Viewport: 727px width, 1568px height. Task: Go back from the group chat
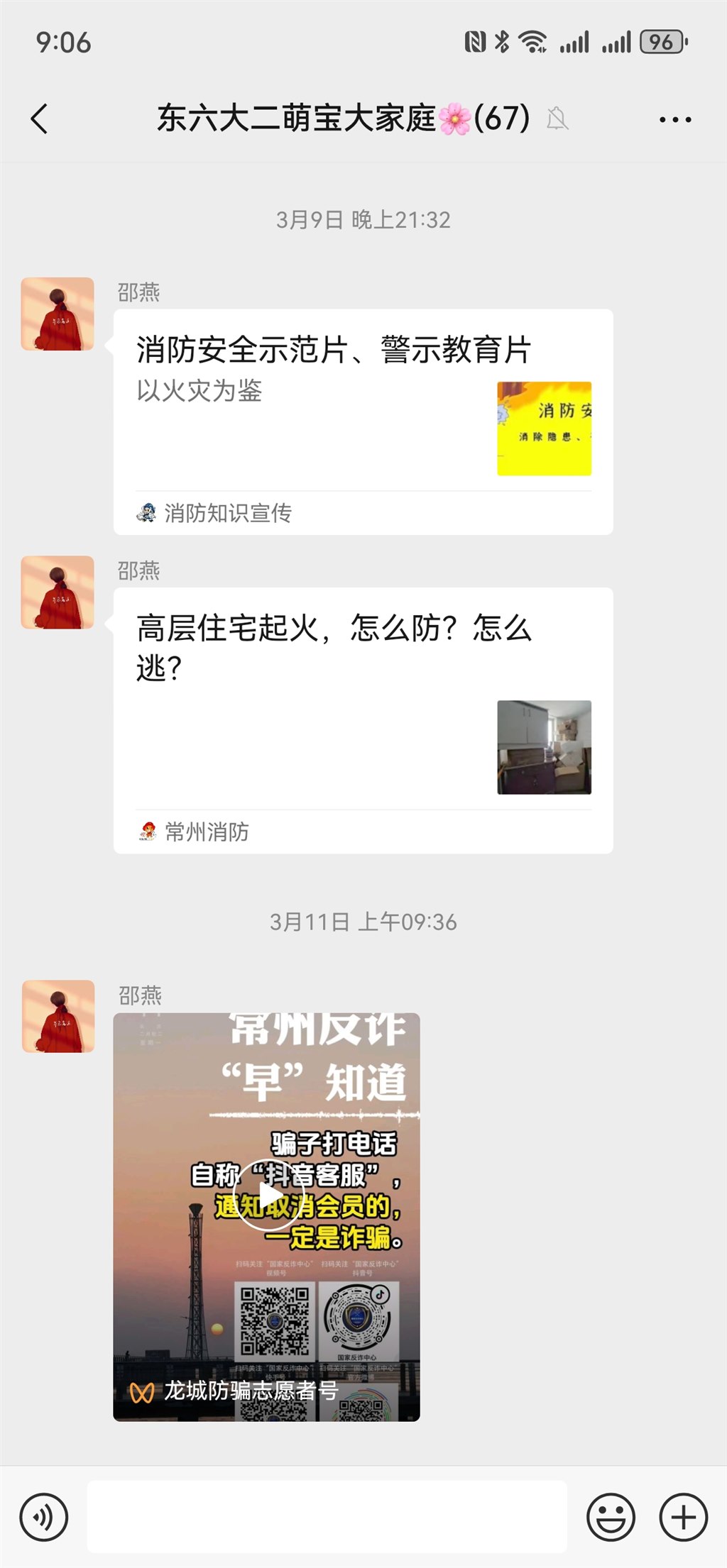pyautogui.click(x=40, y=118)
